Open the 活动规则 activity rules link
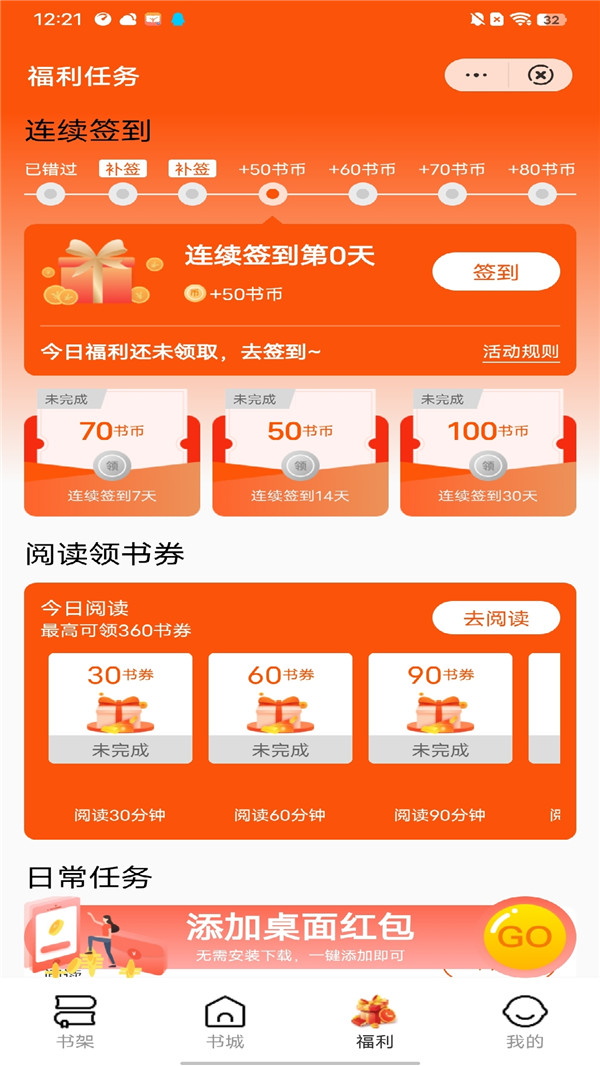600x1066 pixels. (x=521, y=352)
